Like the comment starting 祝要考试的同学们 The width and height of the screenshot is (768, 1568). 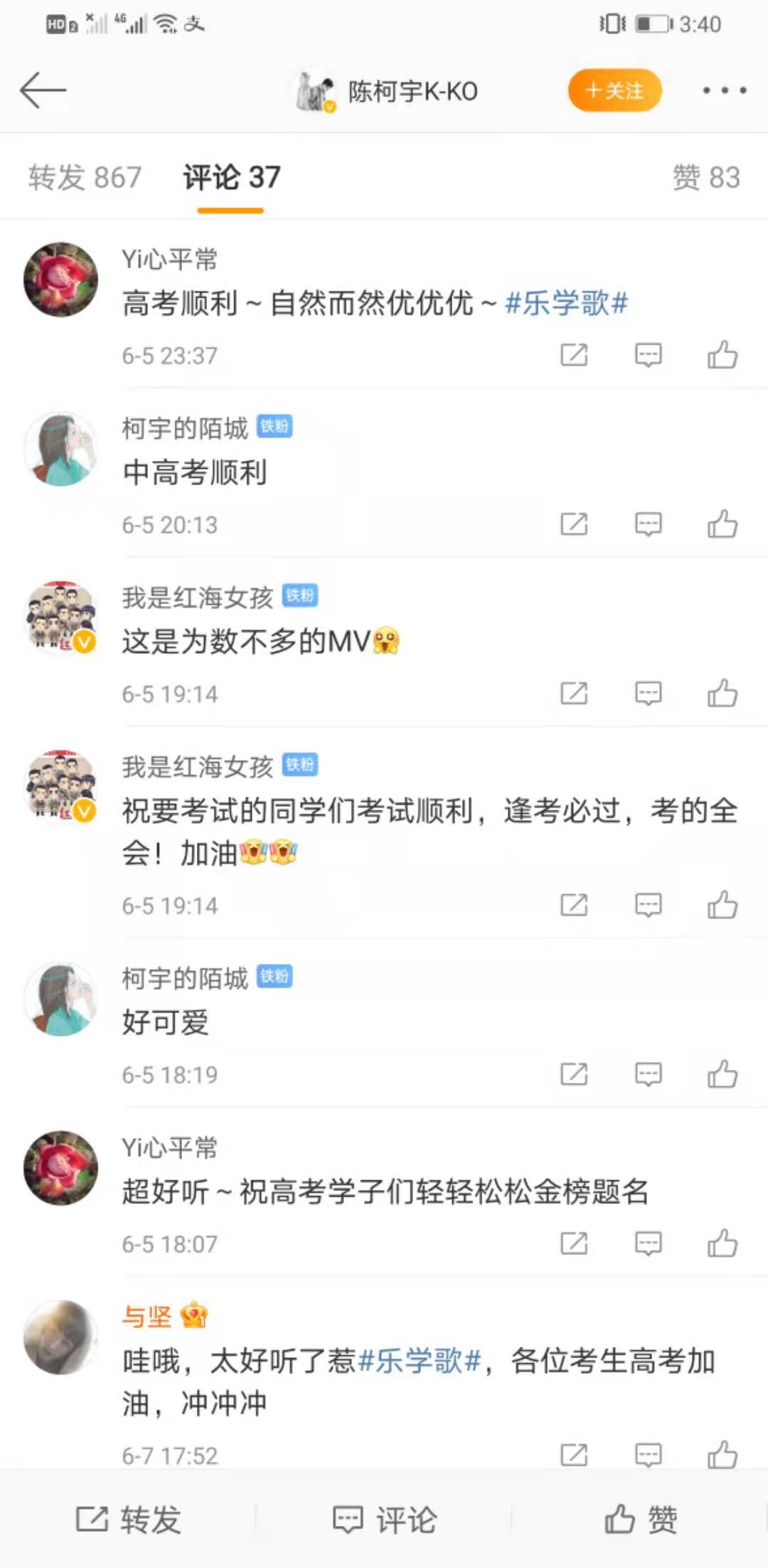[722, 905]
